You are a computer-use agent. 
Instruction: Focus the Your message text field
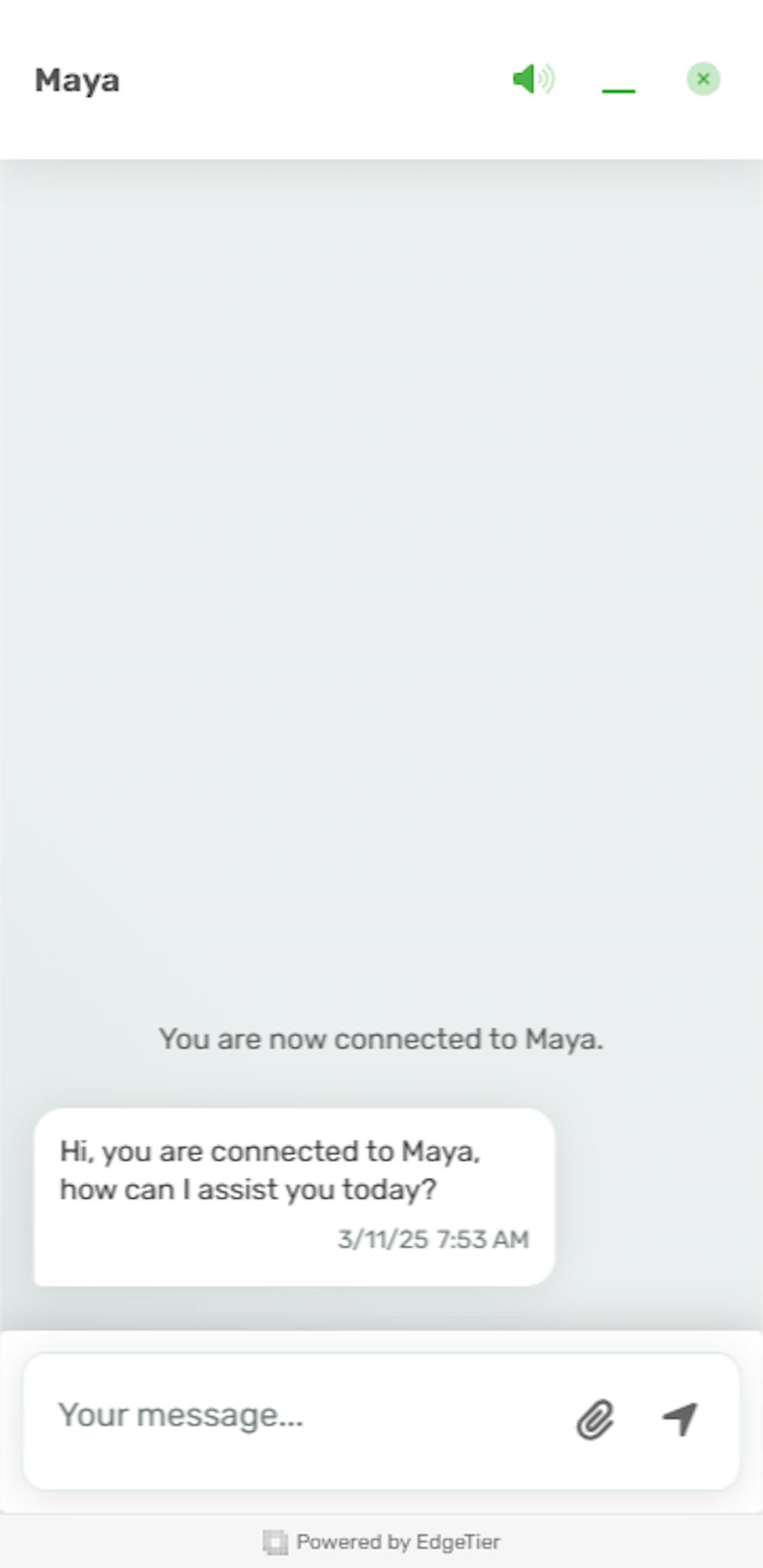pyautogui.click(x=305, y=1415)
